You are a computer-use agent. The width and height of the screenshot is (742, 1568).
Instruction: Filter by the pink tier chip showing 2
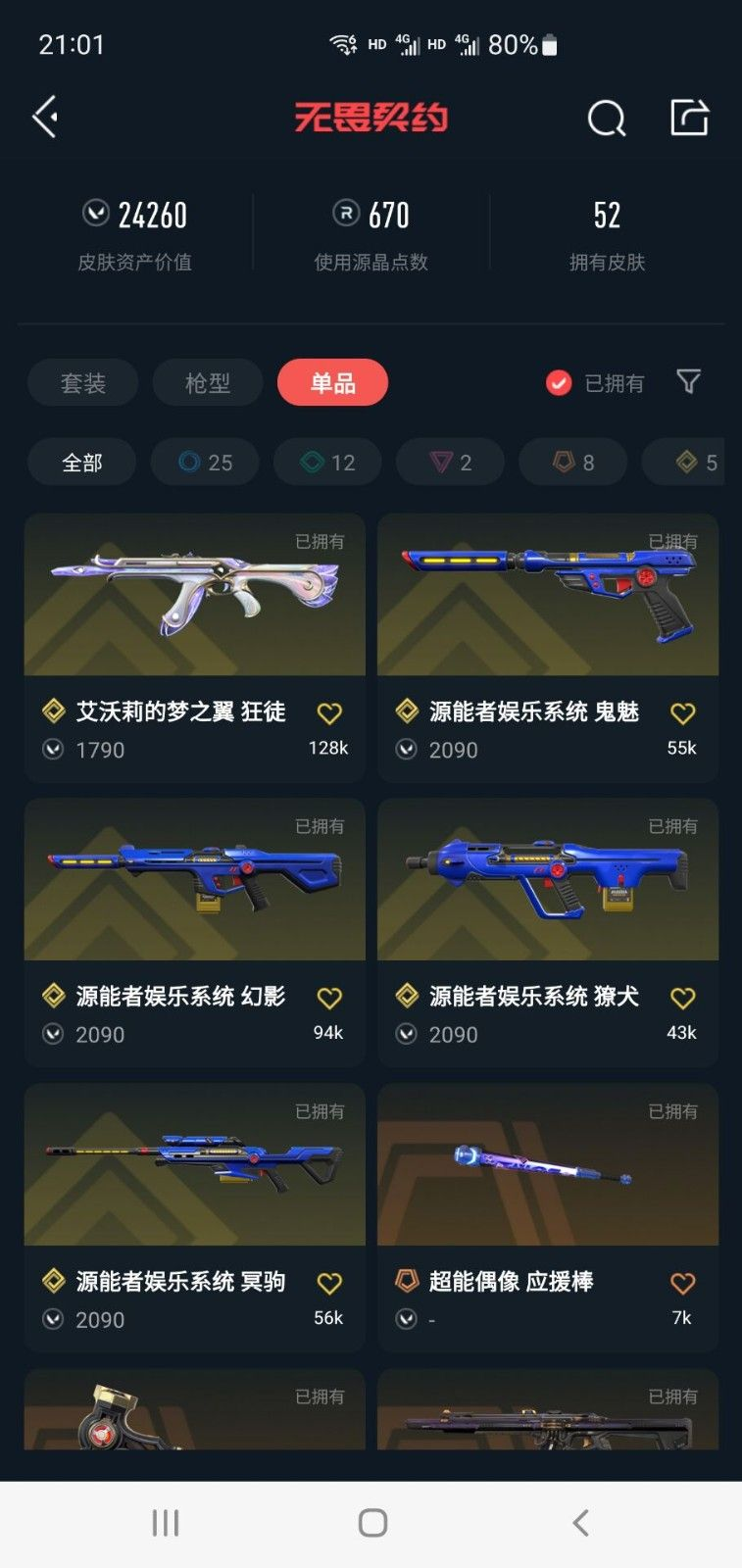(x=450, y=463)
